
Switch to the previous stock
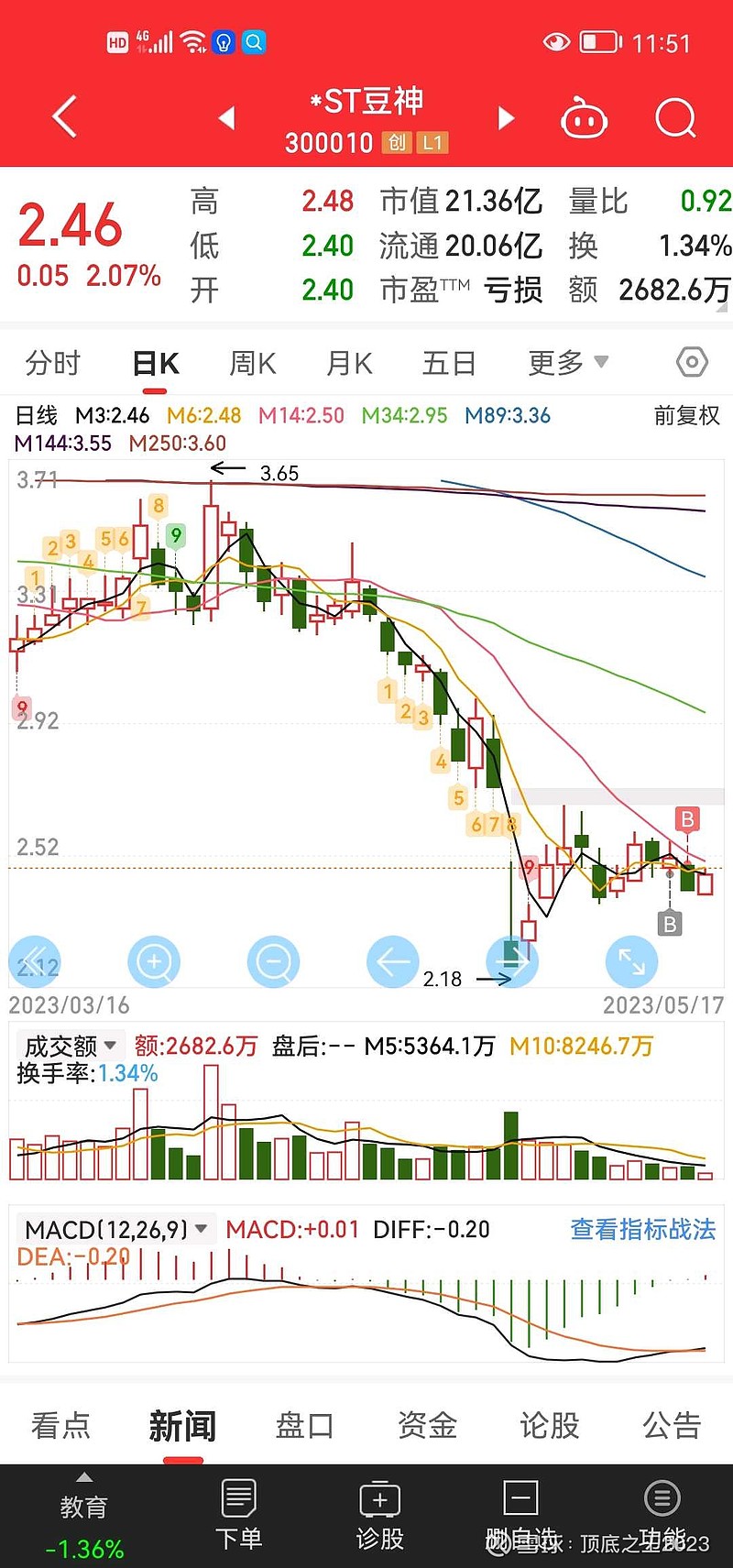227,118
